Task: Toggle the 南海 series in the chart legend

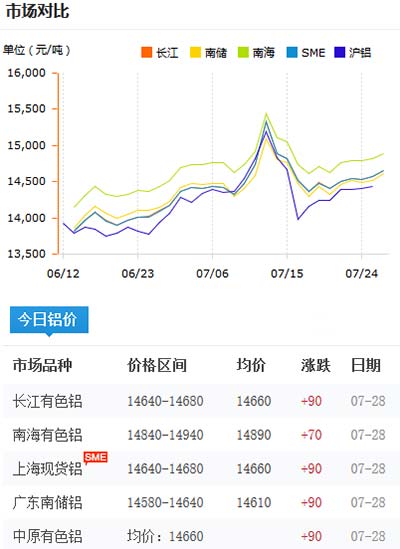Action: pyautogui.click(x=256, y=53)
